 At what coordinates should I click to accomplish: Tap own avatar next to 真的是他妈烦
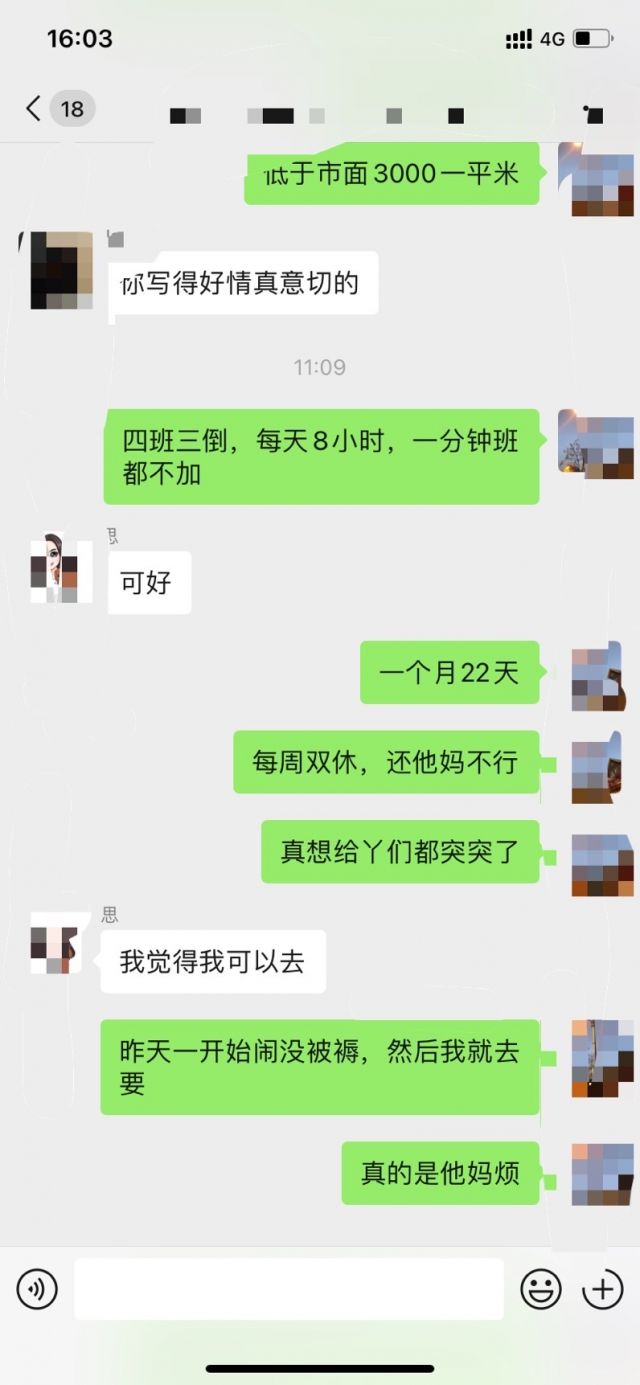coord(602,1174)
